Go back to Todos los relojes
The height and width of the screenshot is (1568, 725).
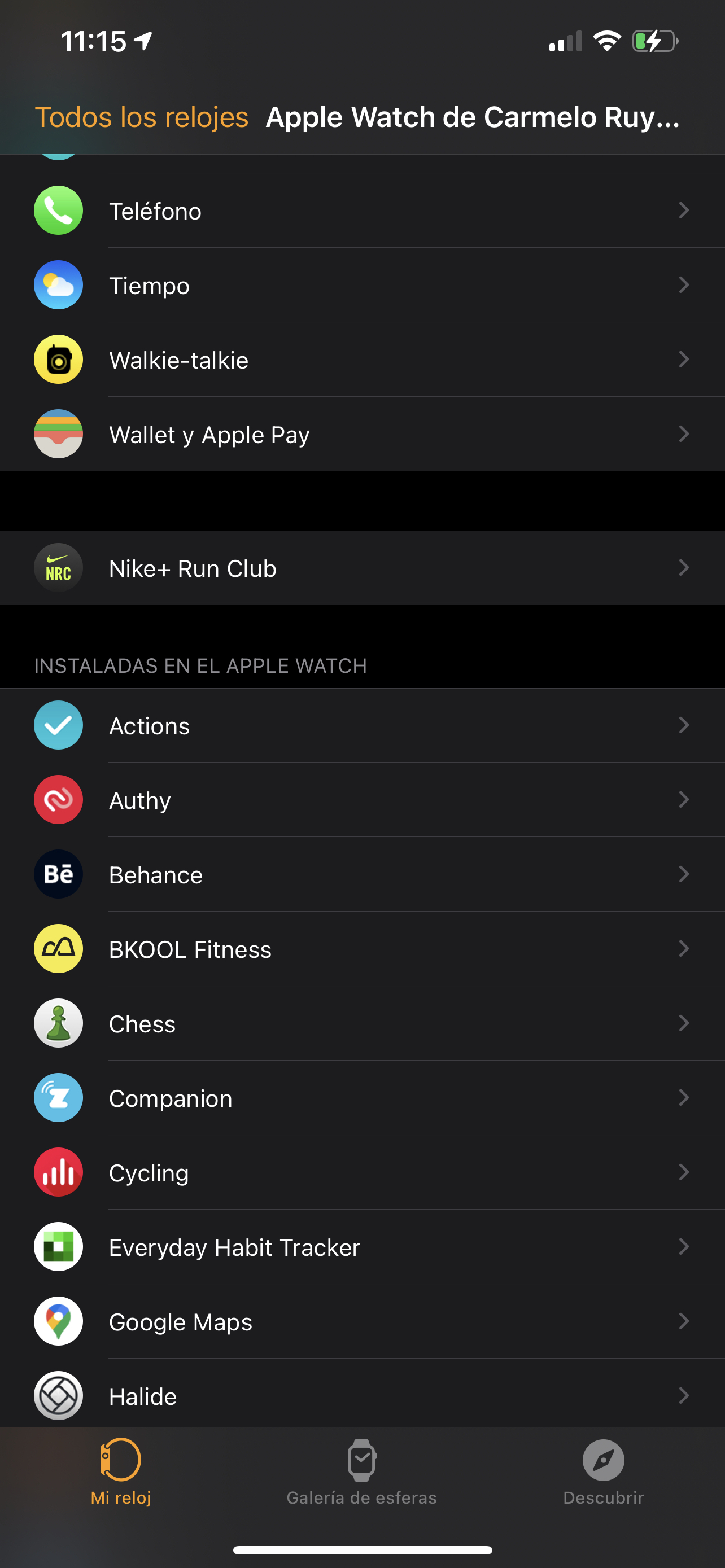click(141, 117)
